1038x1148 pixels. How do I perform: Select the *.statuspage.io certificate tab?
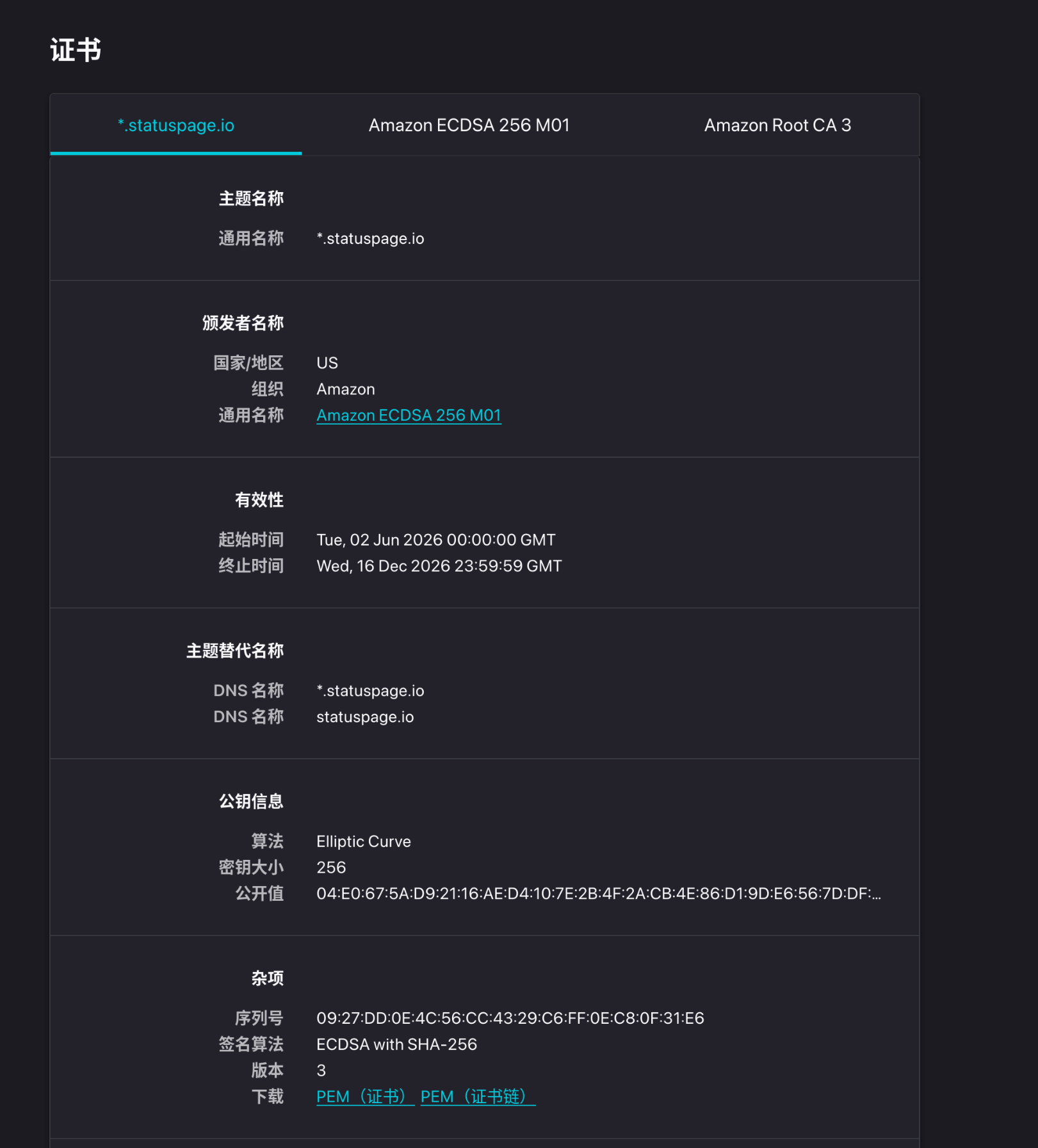click(175, 125)
